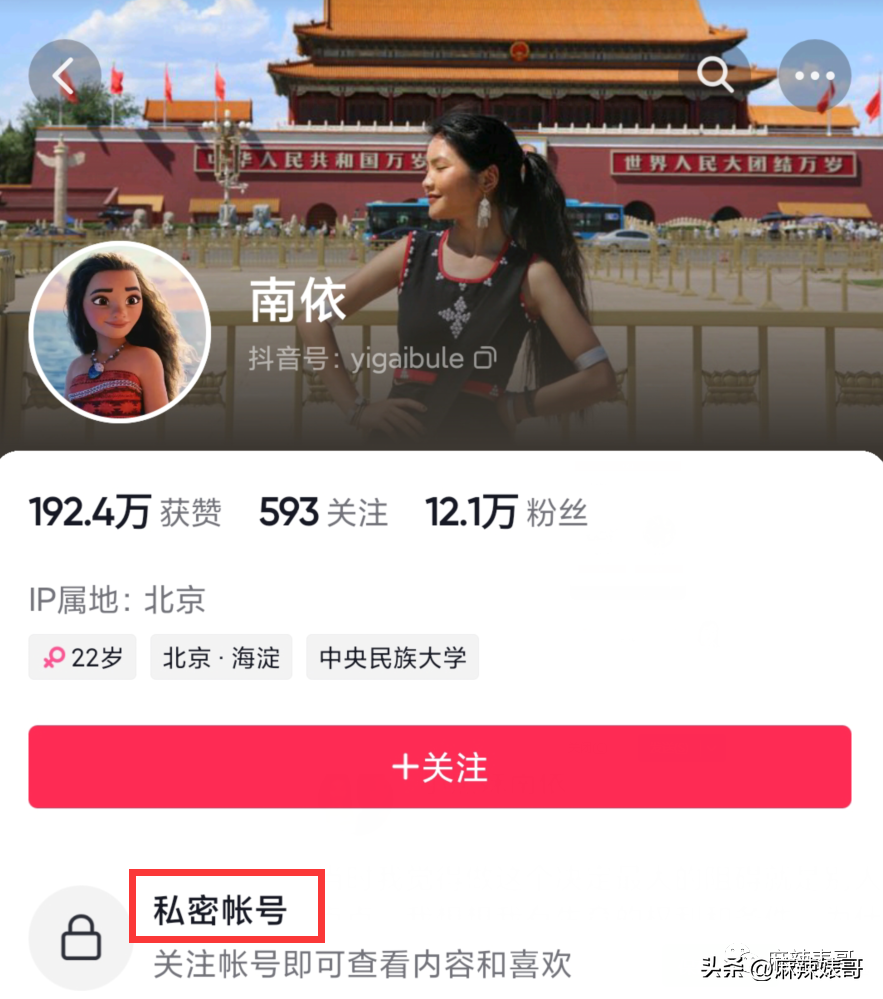View the 12.1万 粉丝 followers list
The height and width of the screenshot is (999, 883).
click(x=506, y=513)
